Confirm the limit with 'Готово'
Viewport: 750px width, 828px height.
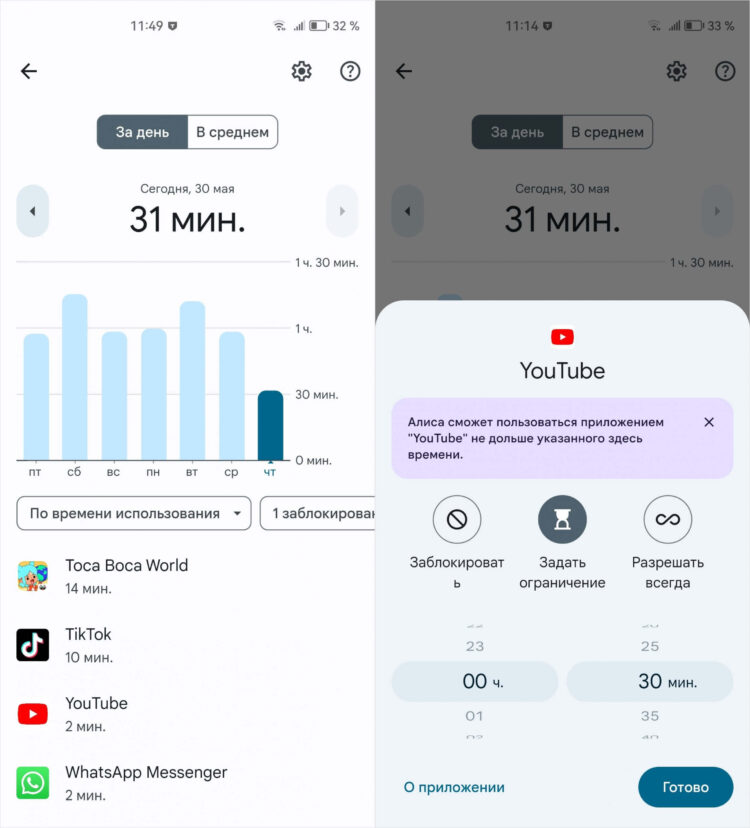point(685,787)
